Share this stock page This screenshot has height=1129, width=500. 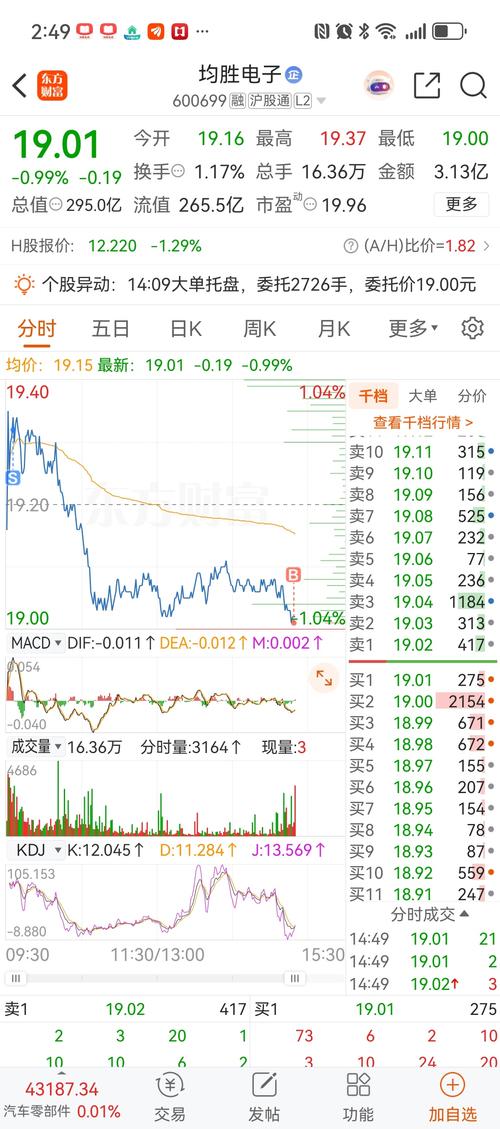427,86
